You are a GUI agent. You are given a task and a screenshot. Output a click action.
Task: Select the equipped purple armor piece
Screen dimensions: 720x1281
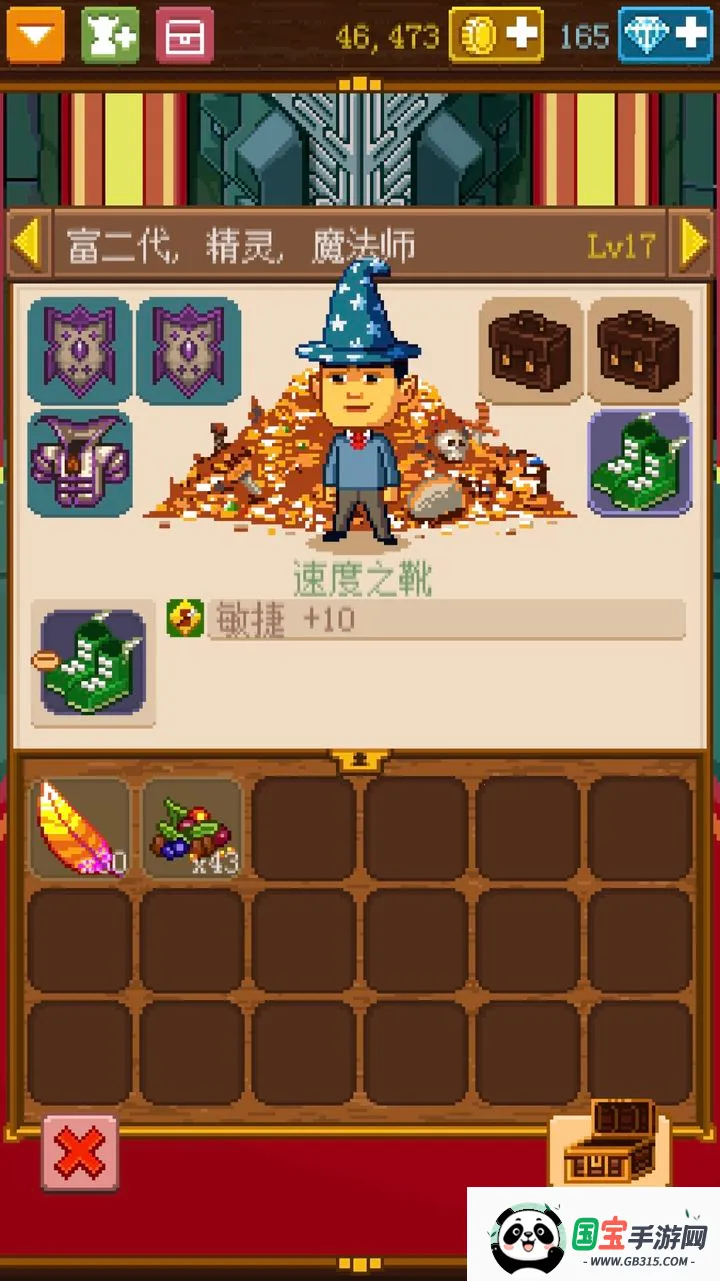[78, 466]
